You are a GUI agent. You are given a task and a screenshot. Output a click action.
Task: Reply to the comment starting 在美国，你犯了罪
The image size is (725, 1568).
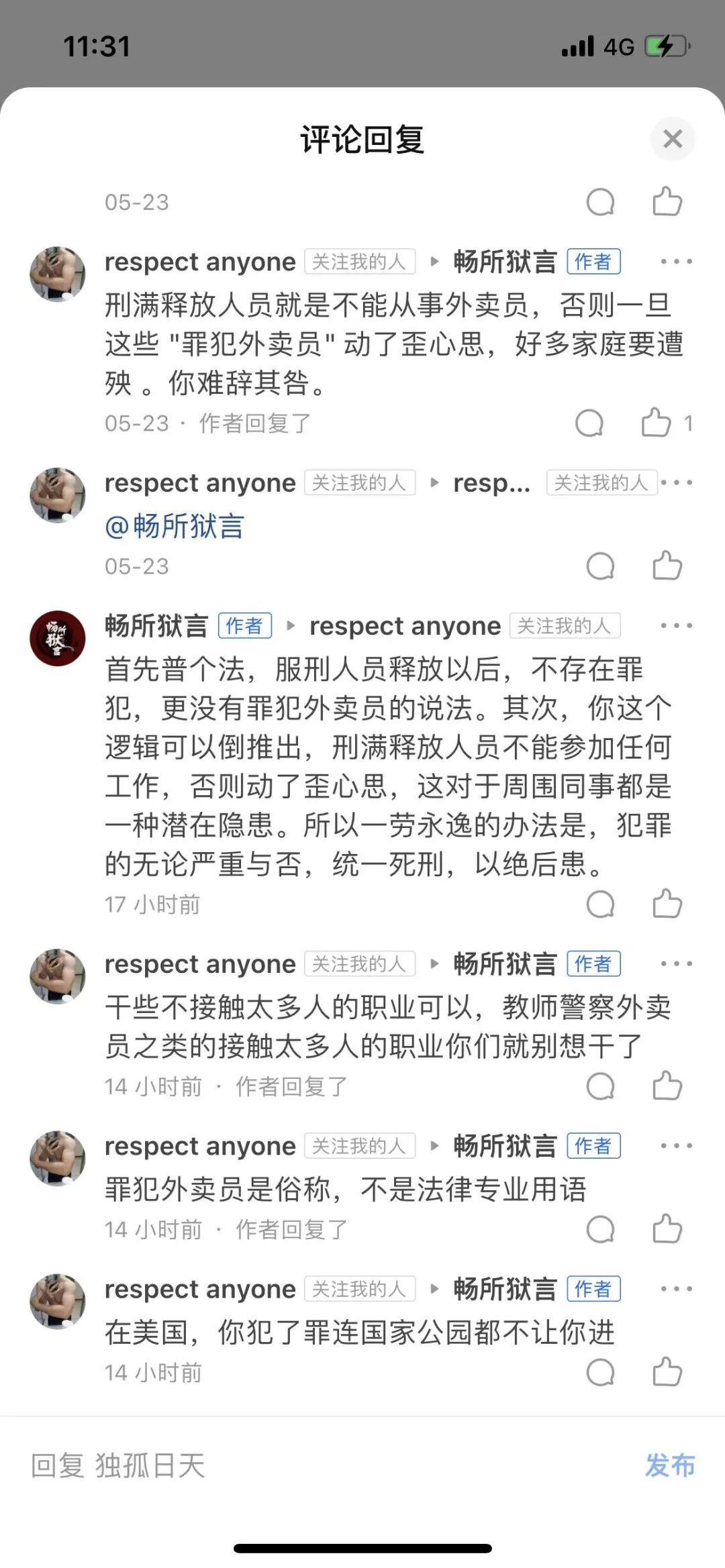(x=600, y=1372)
